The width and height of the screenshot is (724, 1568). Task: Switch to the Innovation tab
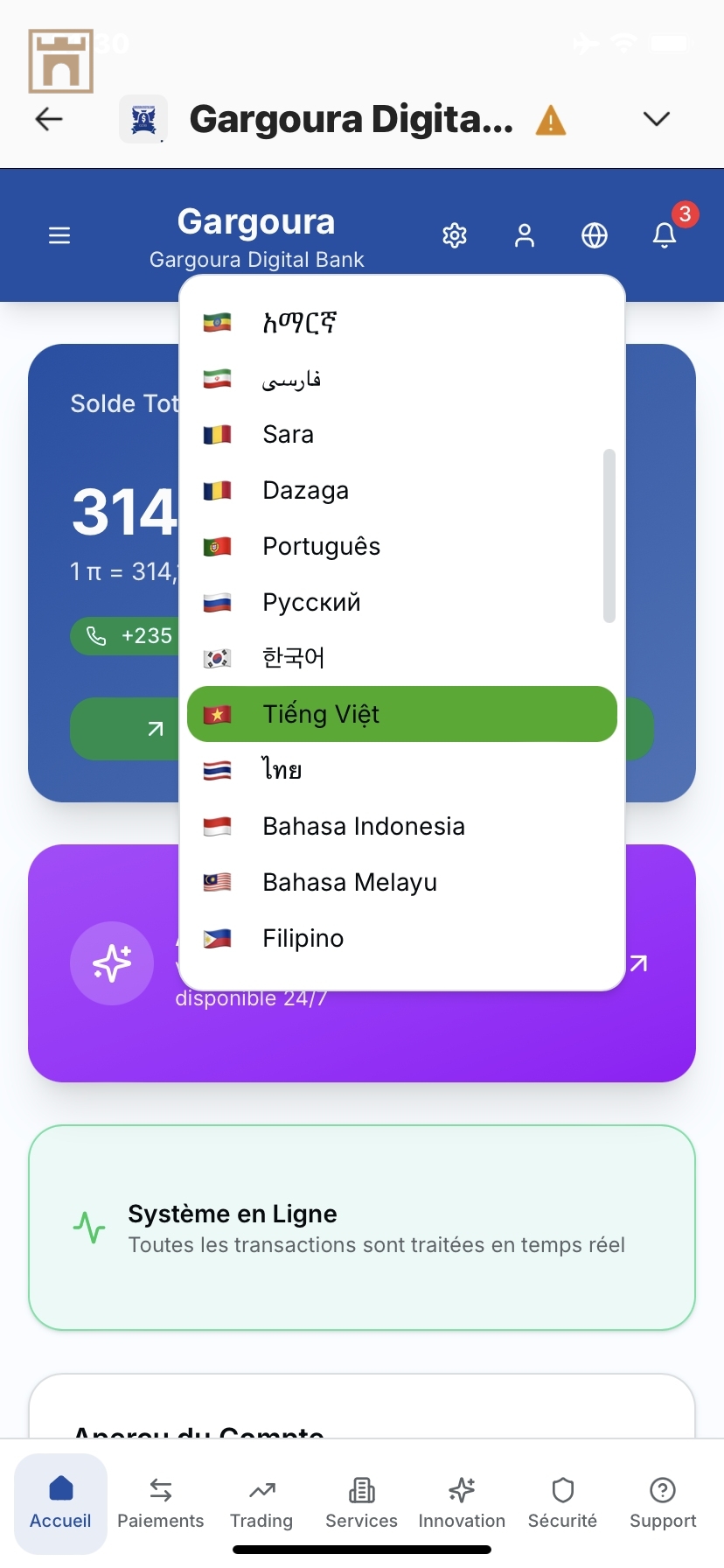pyautogui.click(x=462, y=1503)
